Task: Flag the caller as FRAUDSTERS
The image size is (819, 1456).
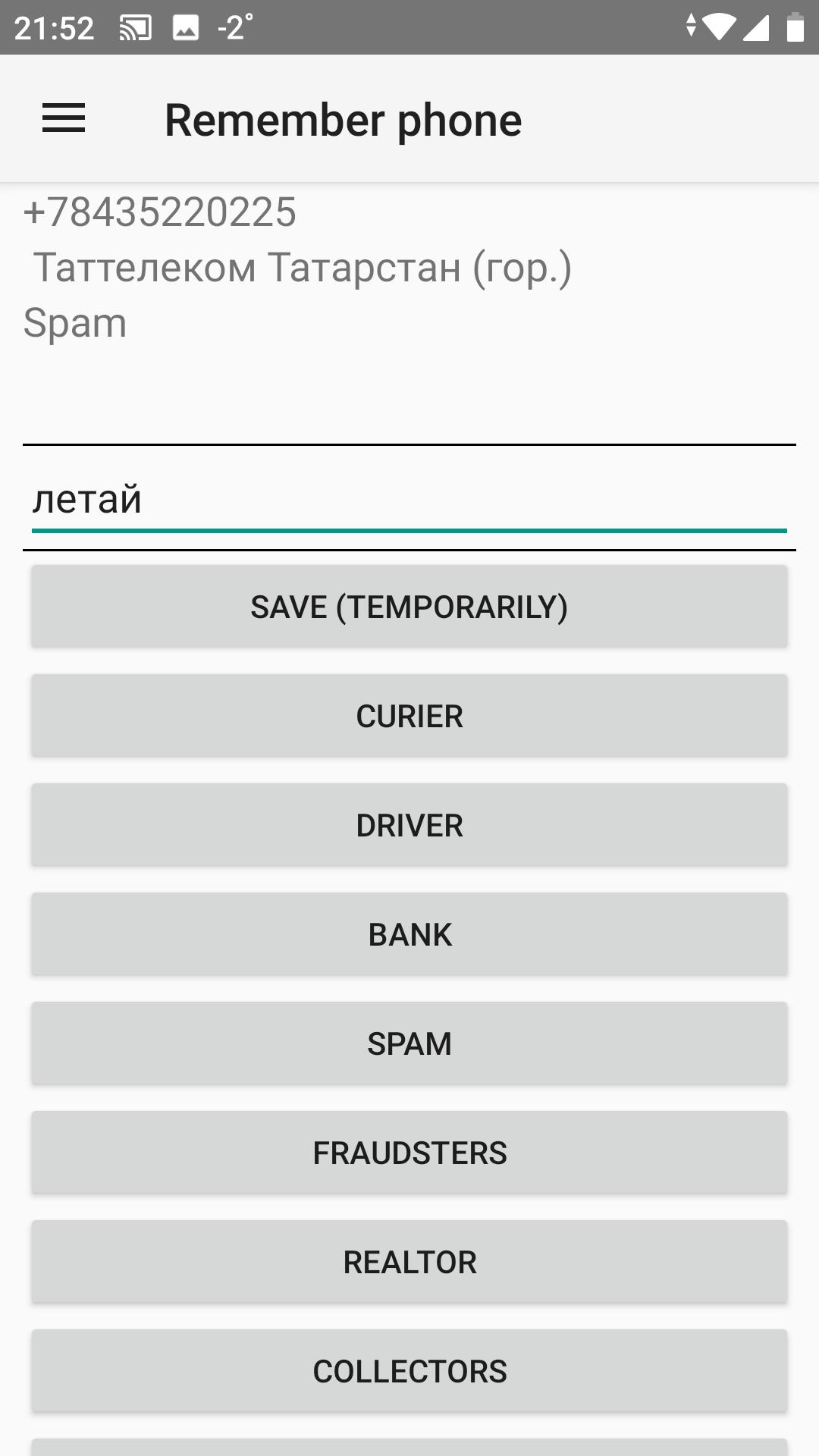Action: point(409,1152)
